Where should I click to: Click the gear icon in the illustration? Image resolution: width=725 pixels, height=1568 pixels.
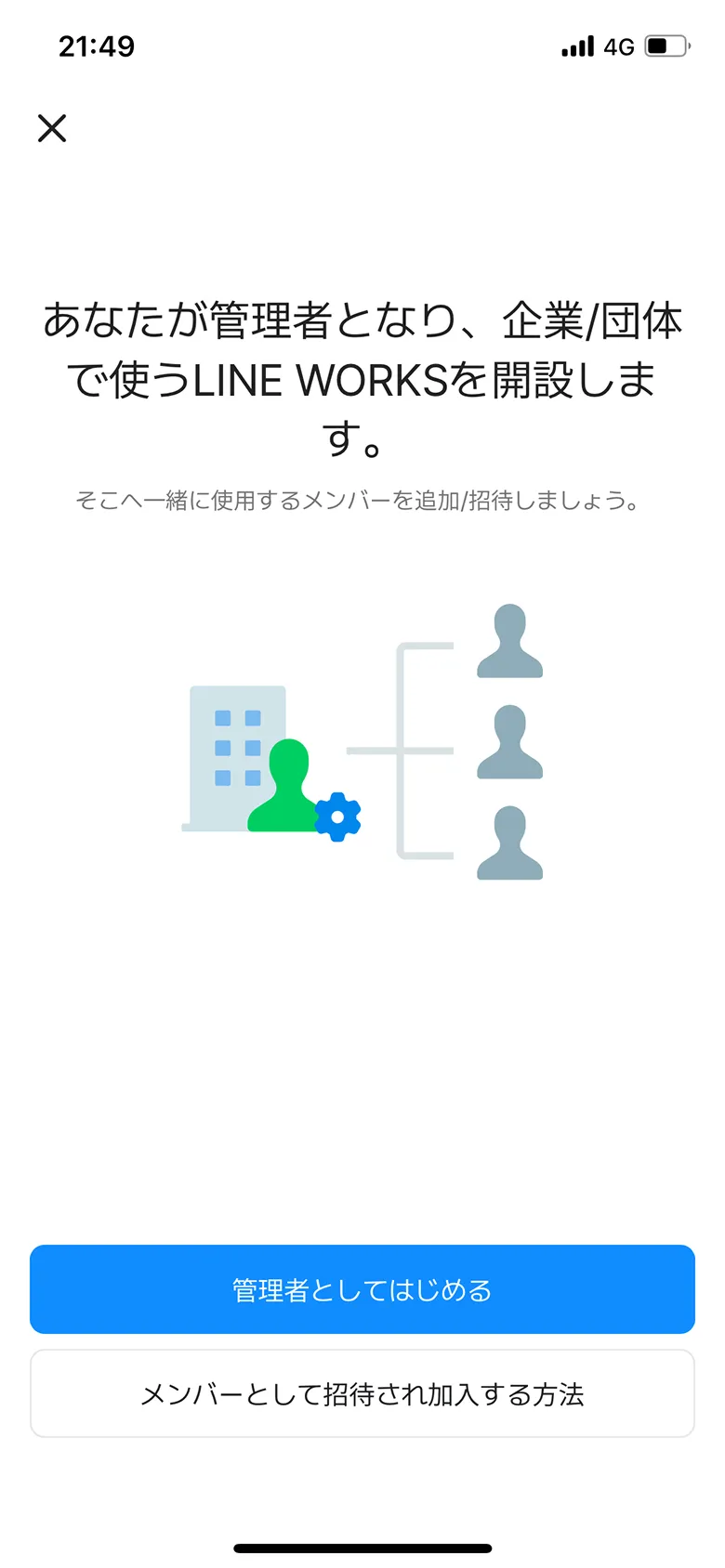338,816
